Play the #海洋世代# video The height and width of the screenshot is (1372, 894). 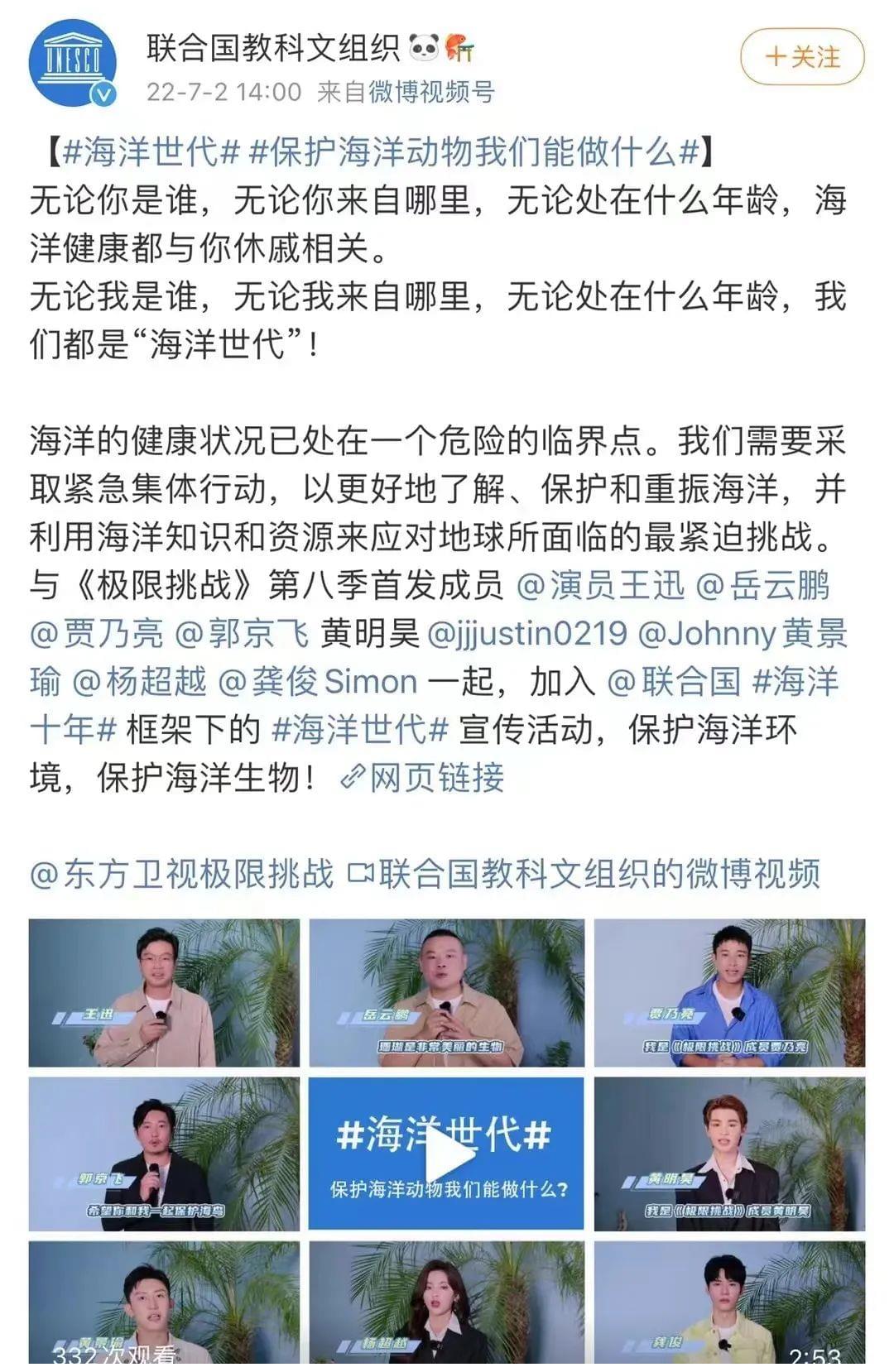coord(446,1154)
